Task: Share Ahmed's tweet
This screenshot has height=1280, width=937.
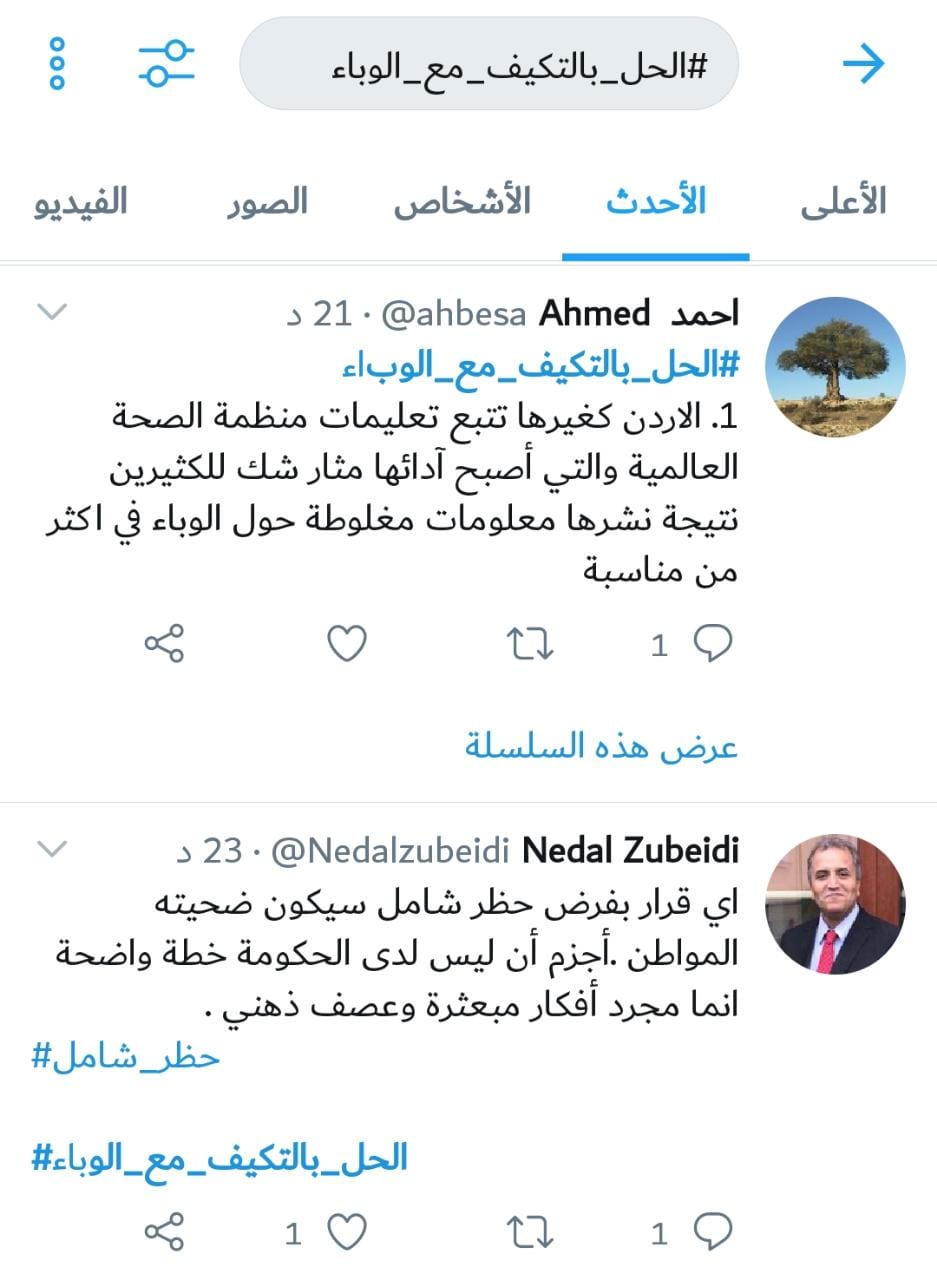Action: tap(165, 644)
